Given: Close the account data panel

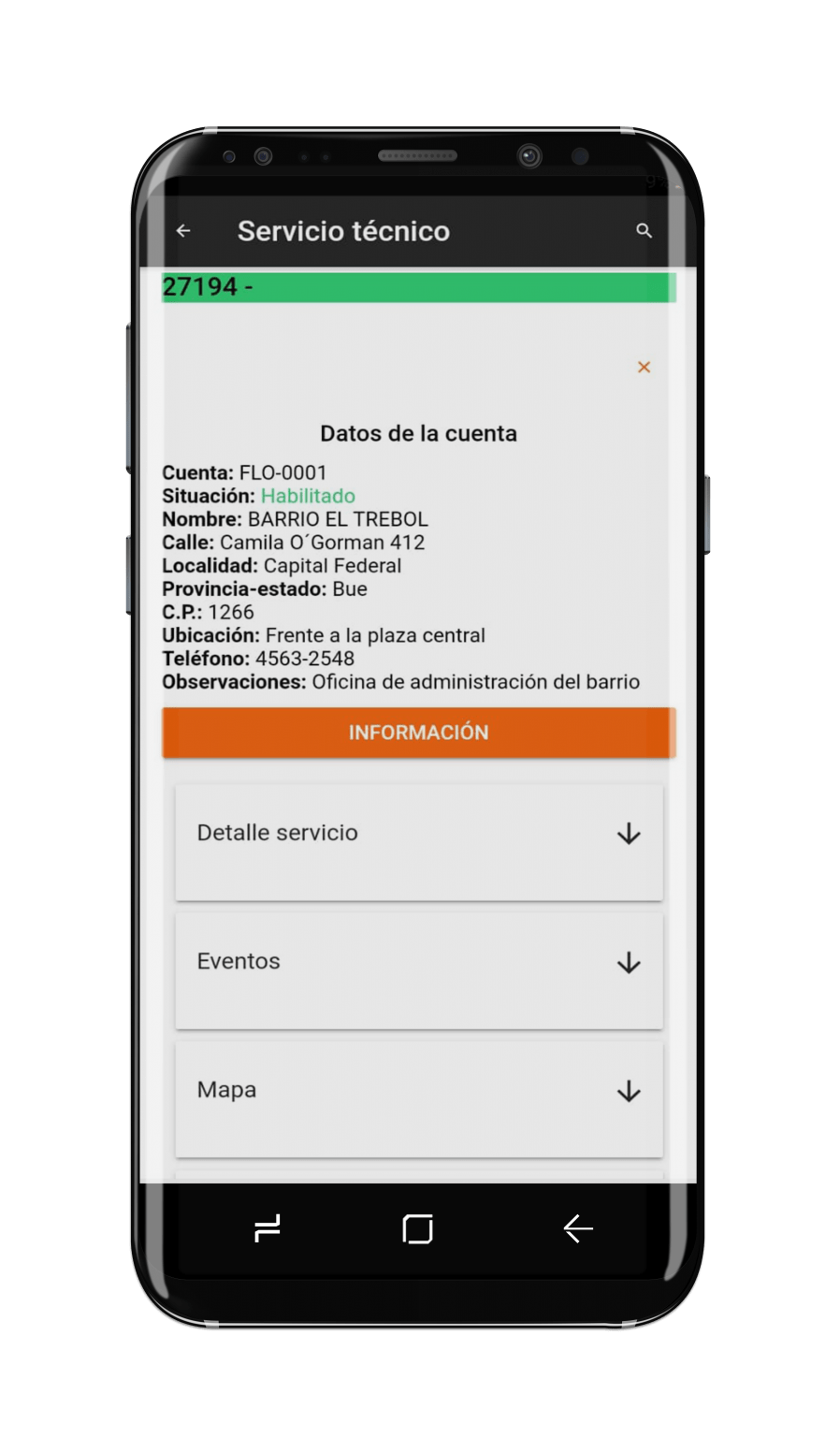Looking at the screenshot, I should point(644,367).
